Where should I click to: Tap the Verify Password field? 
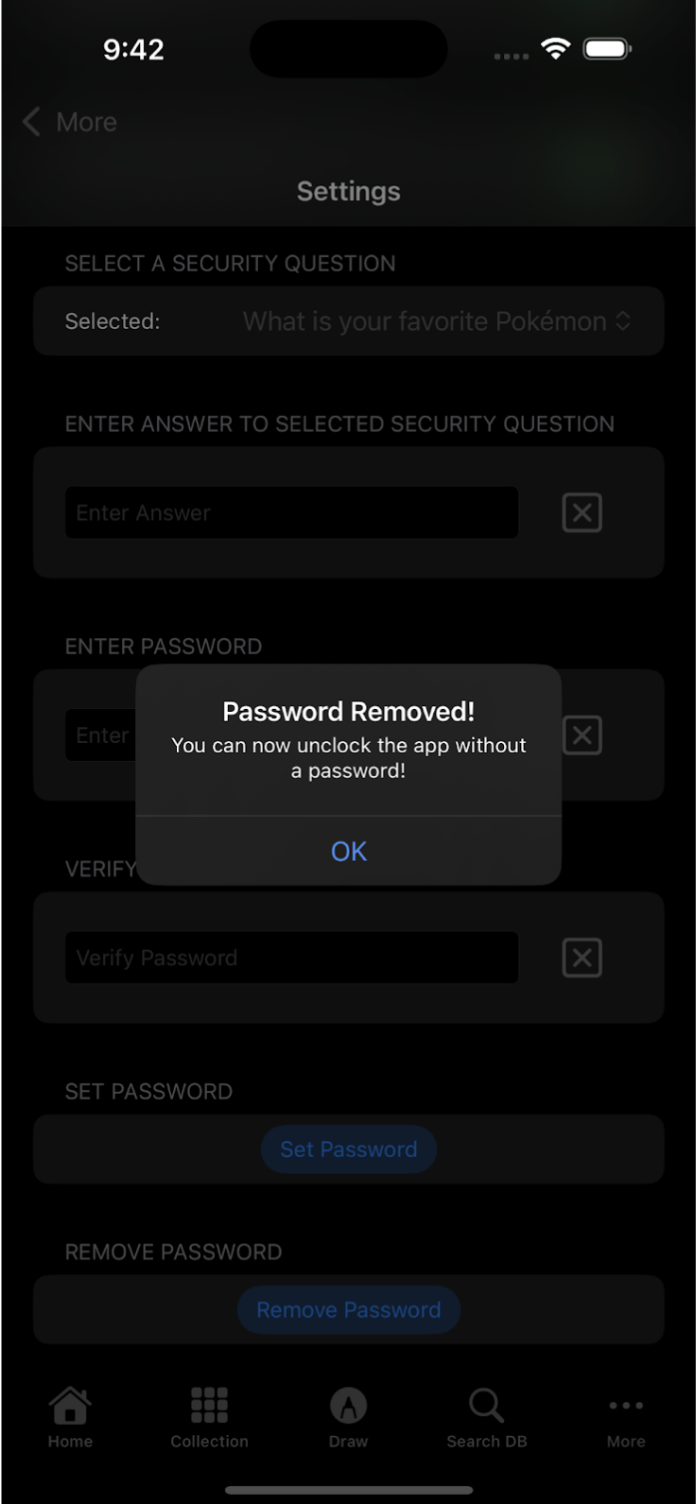(291, 958)
